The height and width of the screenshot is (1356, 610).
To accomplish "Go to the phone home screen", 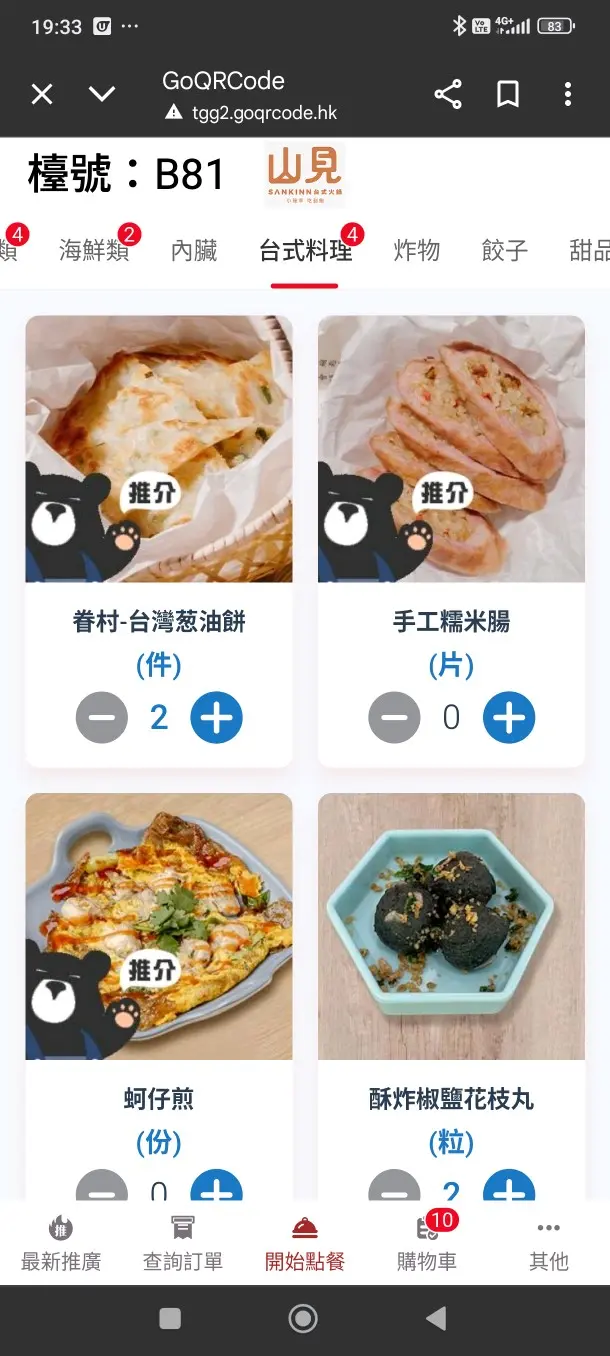I will [303, 1319].
